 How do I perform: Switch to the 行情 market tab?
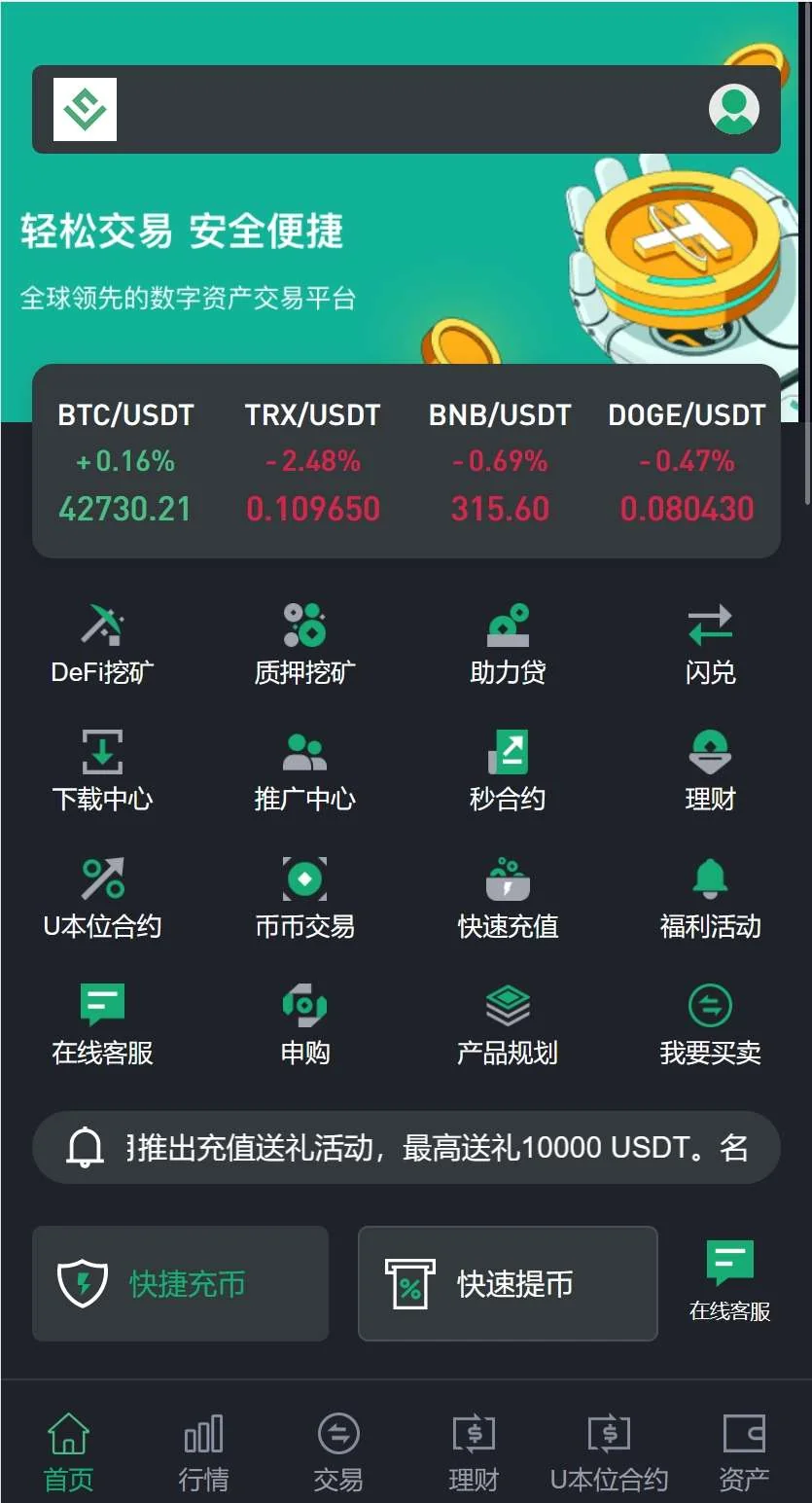(x=203, y=1451)
